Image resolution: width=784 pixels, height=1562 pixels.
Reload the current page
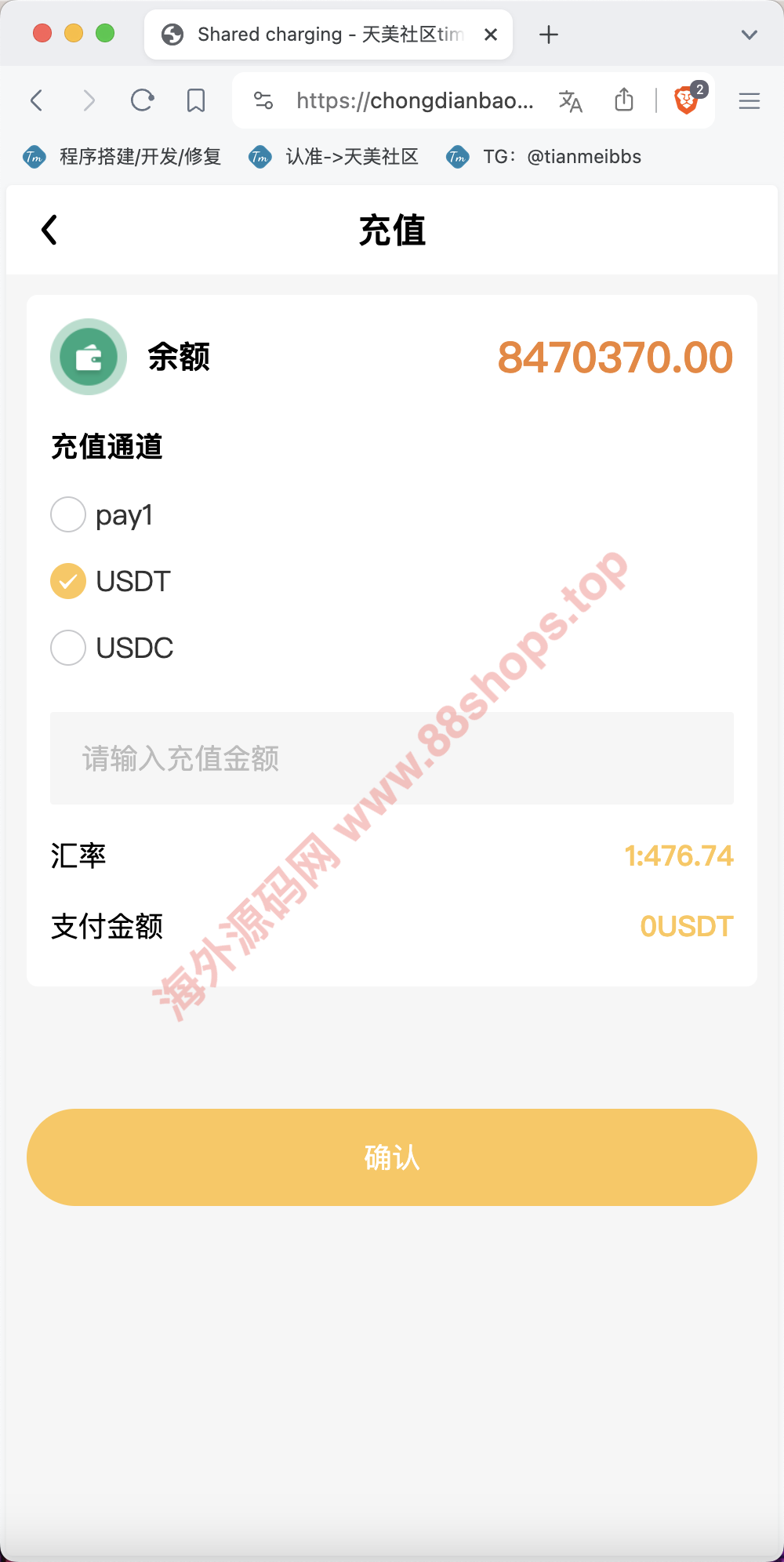142,100
